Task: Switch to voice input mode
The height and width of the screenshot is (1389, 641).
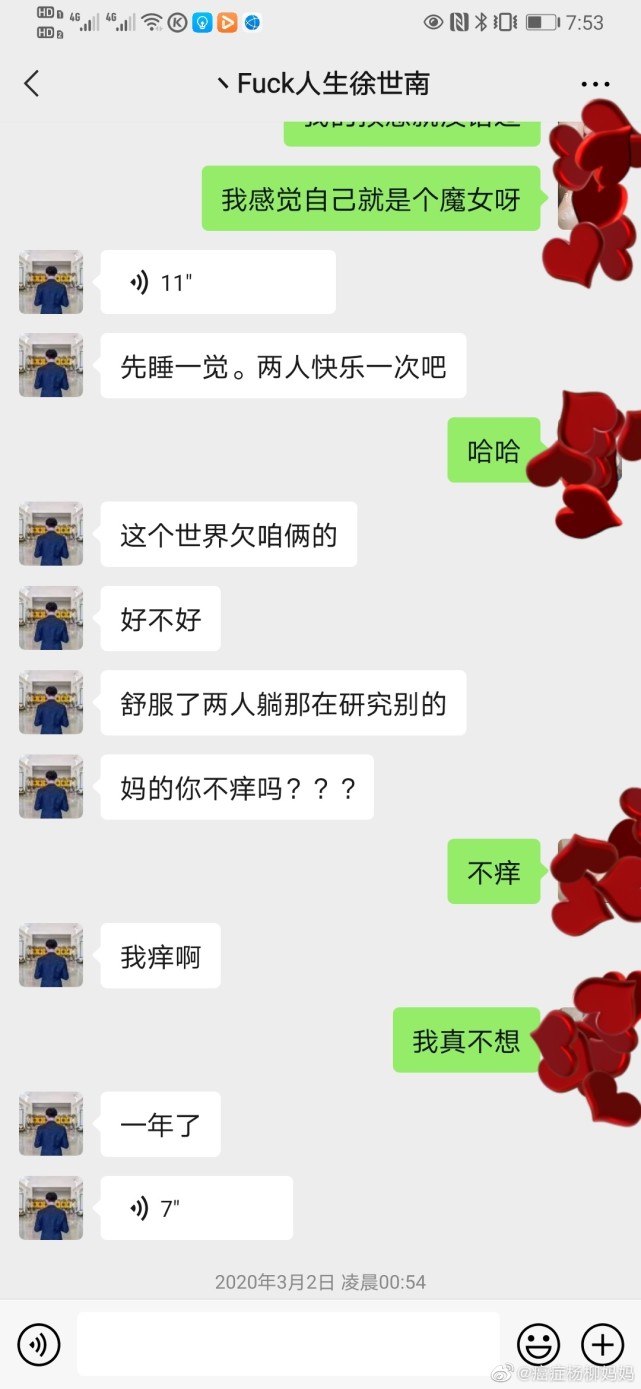Action: point(39,1345)
